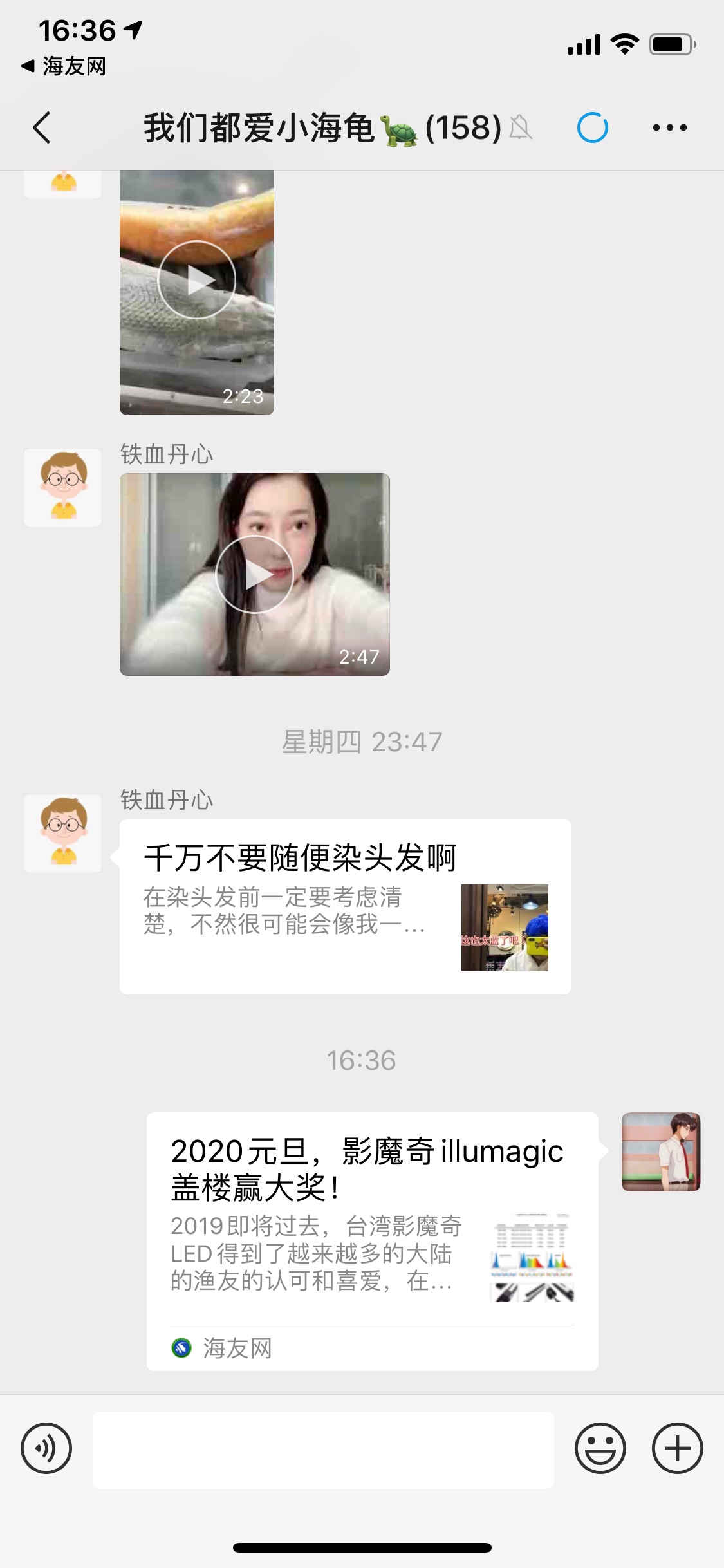
Task: Open the plus attachments menu
Action: pos(677,1448)
